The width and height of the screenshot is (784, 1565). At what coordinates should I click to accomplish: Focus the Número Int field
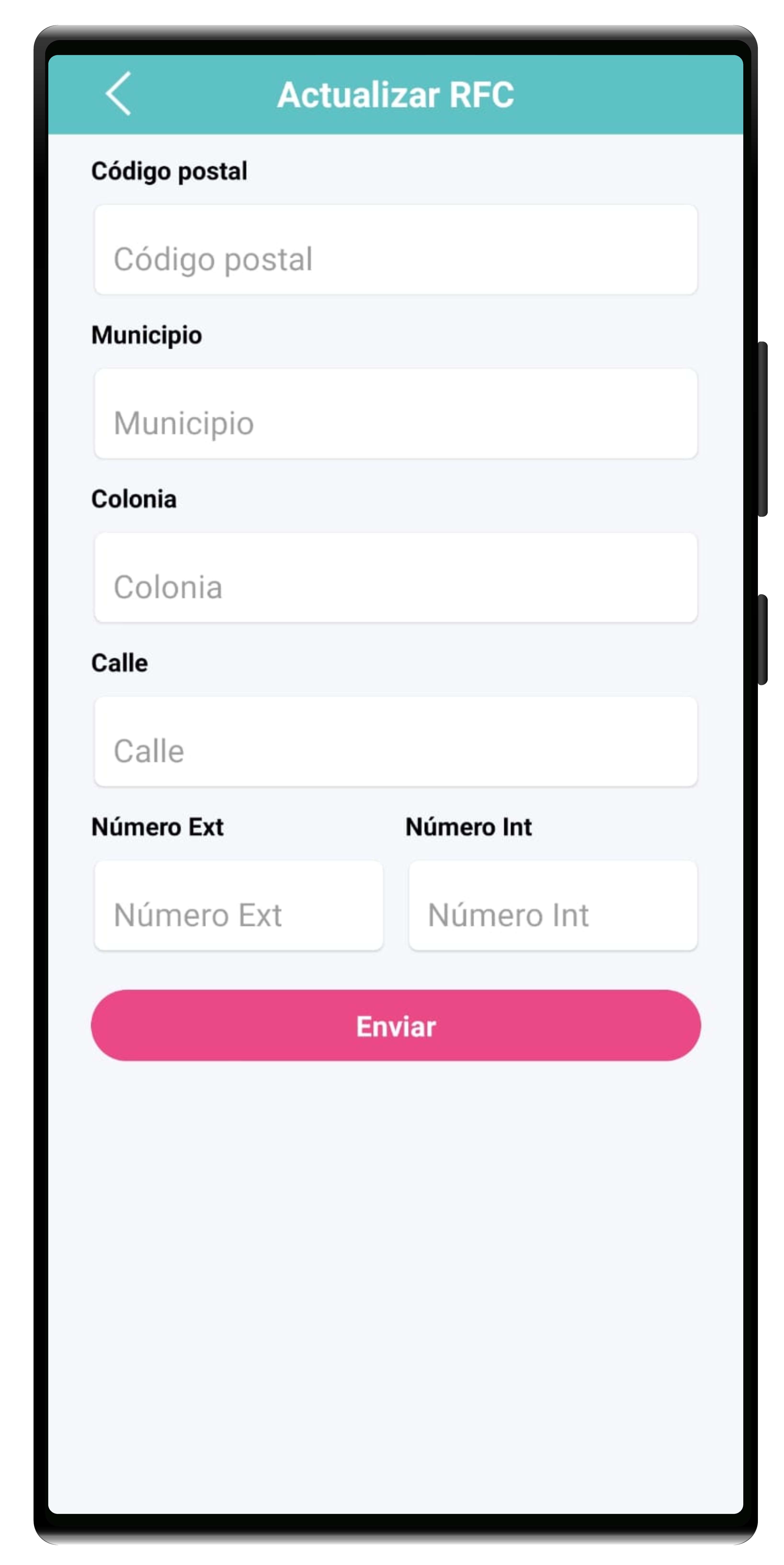[x=553, y=905]
